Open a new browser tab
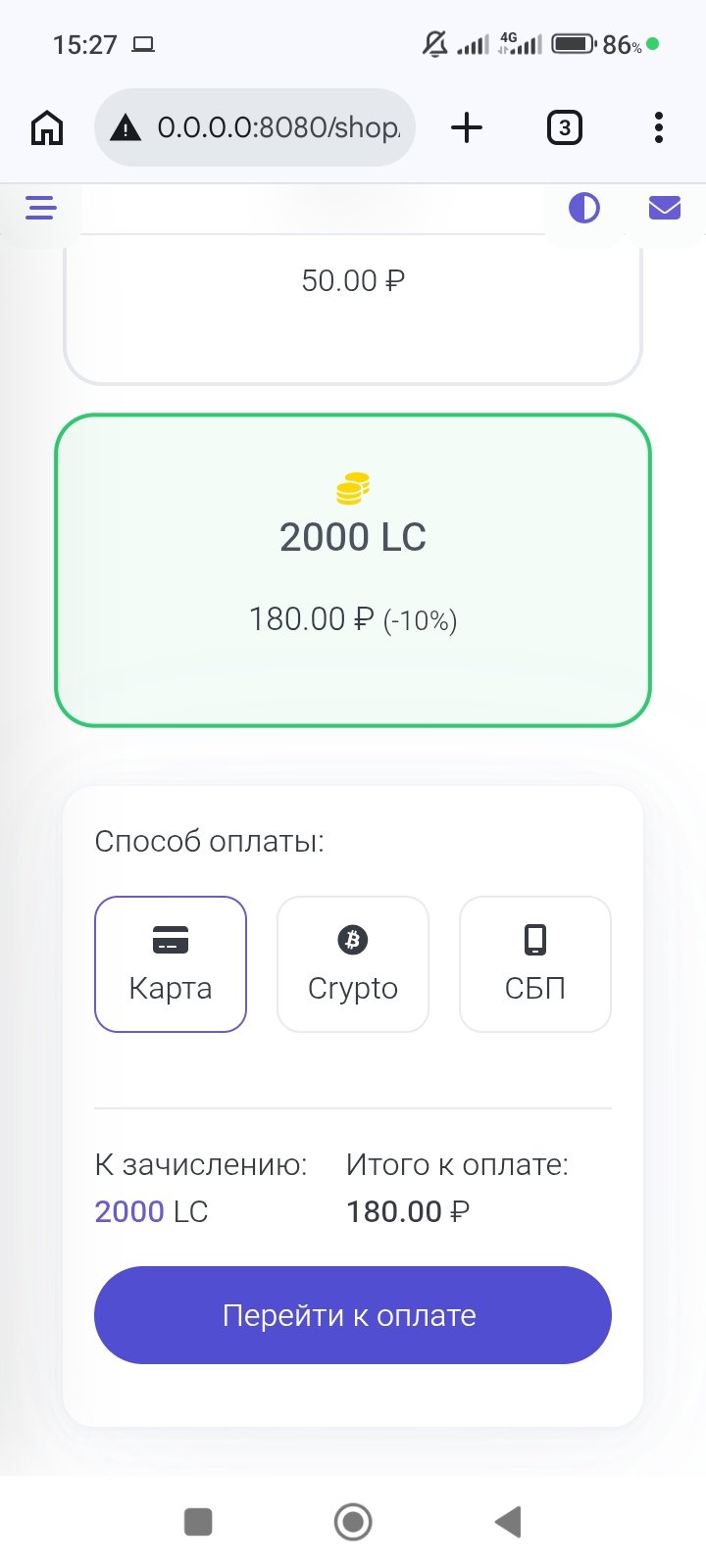The height and width of the screenshot is (1568, 706). pos(467,127)
